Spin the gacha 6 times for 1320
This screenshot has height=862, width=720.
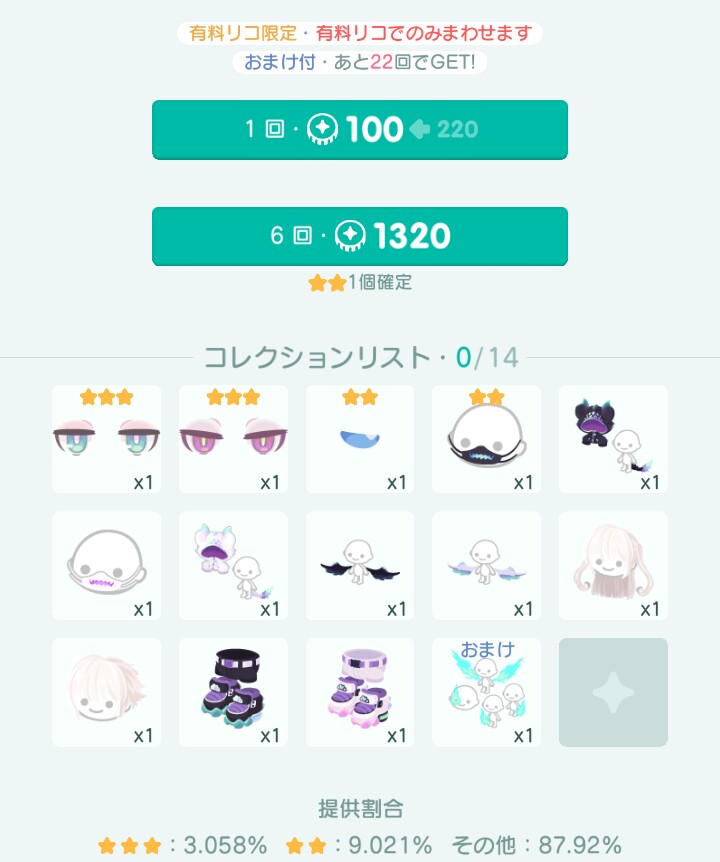[x=360, y=236]
